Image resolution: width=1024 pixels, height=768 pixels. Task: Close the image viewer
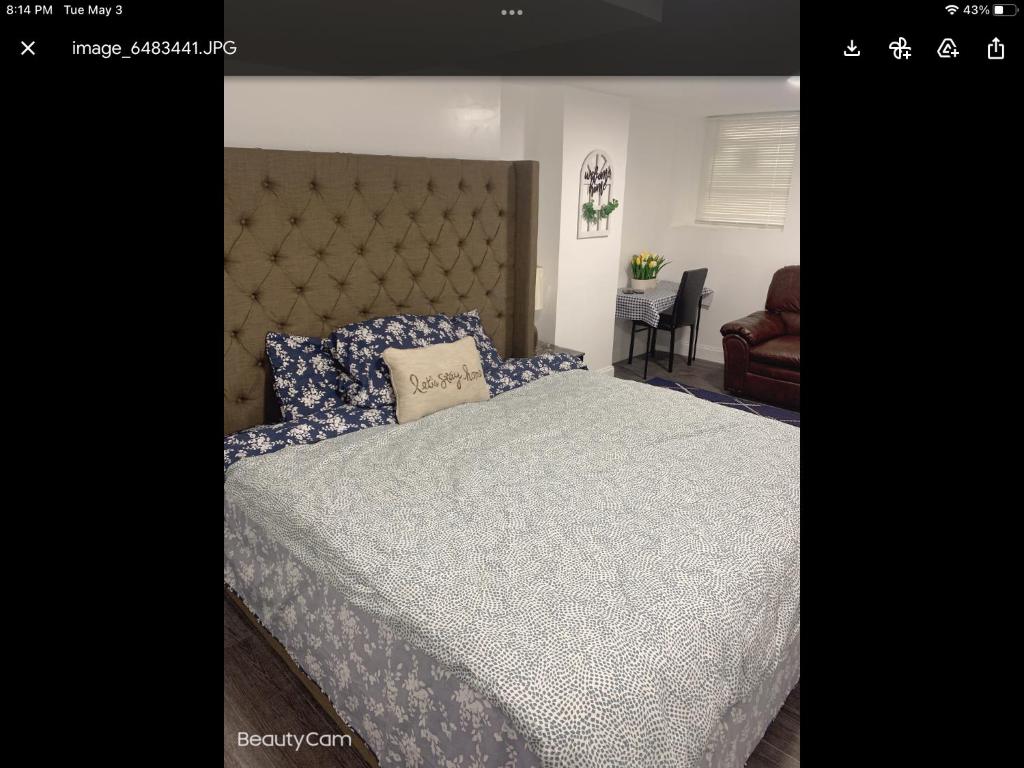tap(28, 48)
